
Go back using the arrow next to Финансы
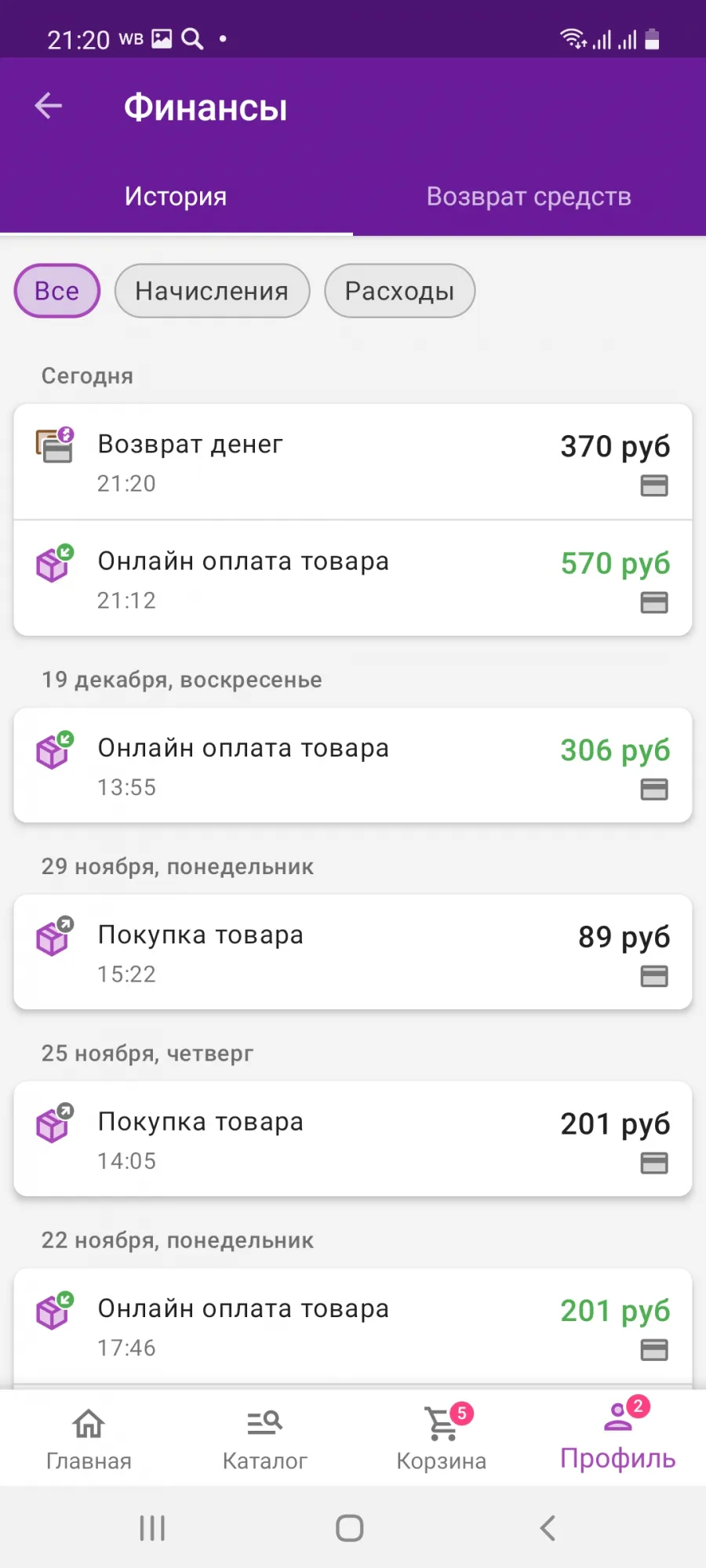(x=49, y=105)
